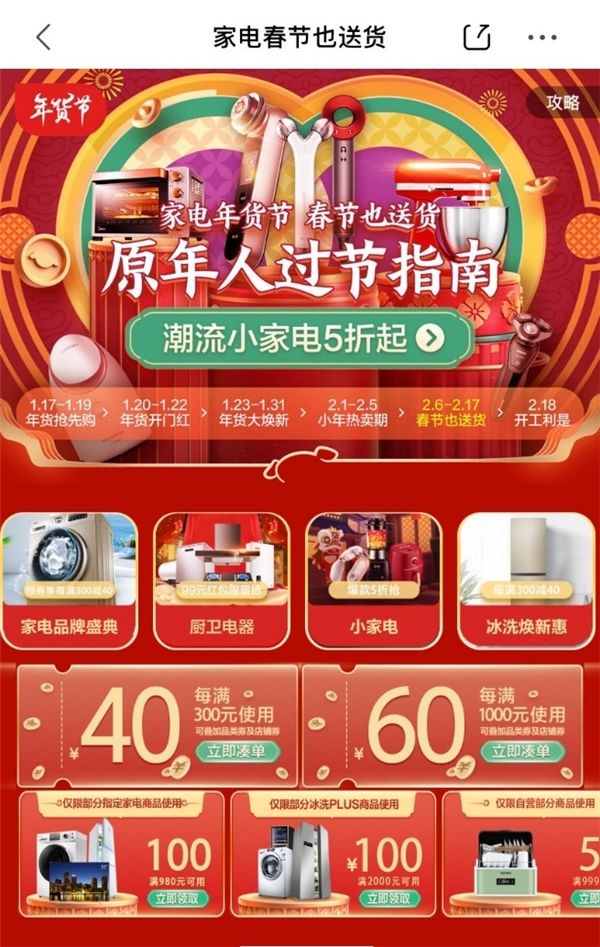
Task: Open the 冰洗焕新惠 category card
Action: 524,580
